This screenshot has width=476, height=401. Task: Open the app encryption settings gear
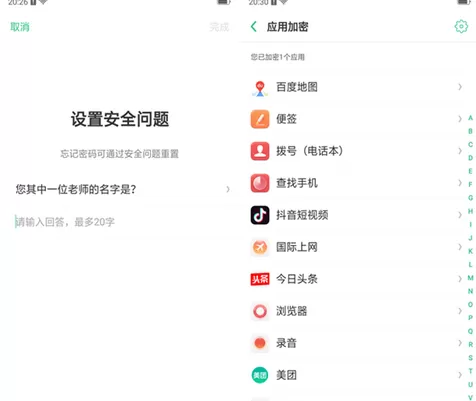[461, 27]
